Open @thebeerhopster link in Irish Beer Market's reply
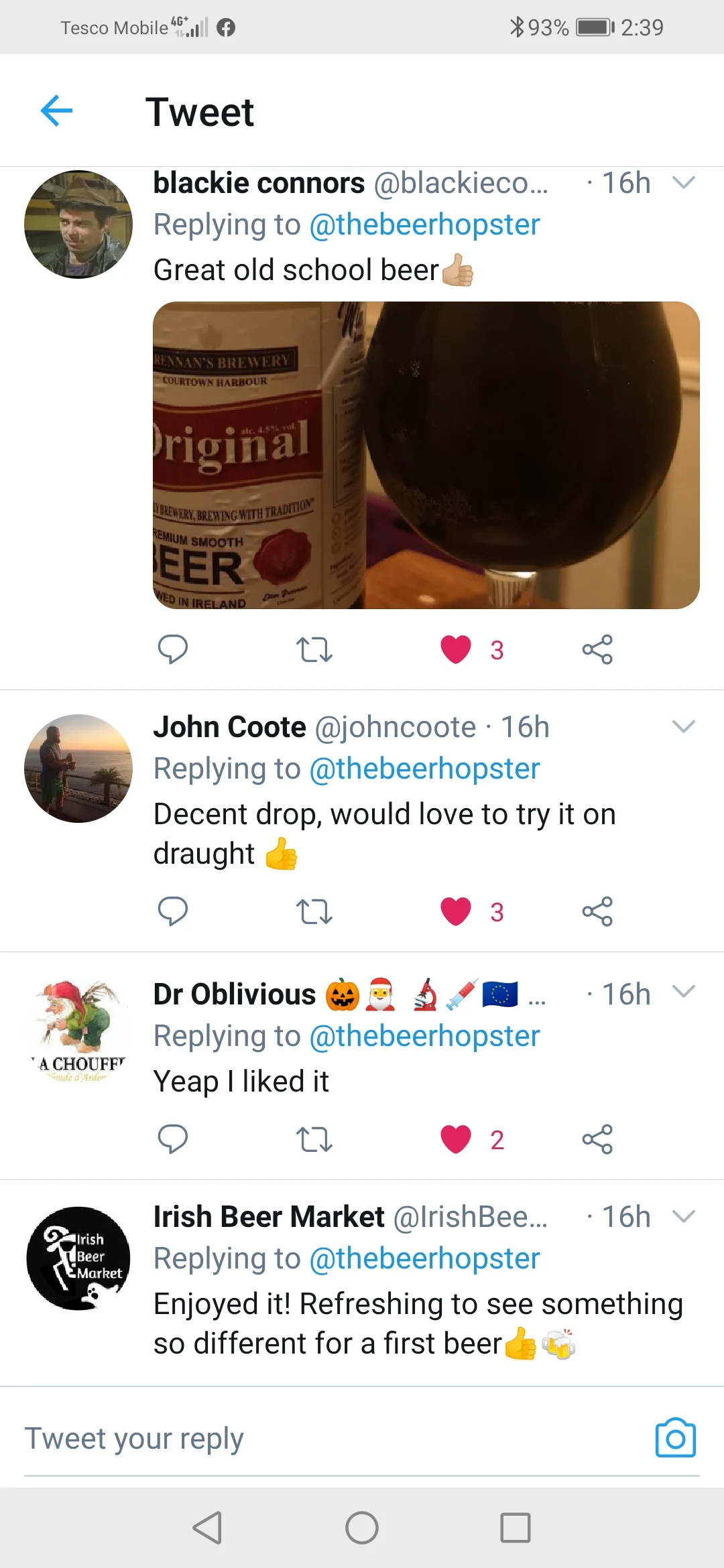Screen dimensions: 724x1568 (x=424, y=1258)
